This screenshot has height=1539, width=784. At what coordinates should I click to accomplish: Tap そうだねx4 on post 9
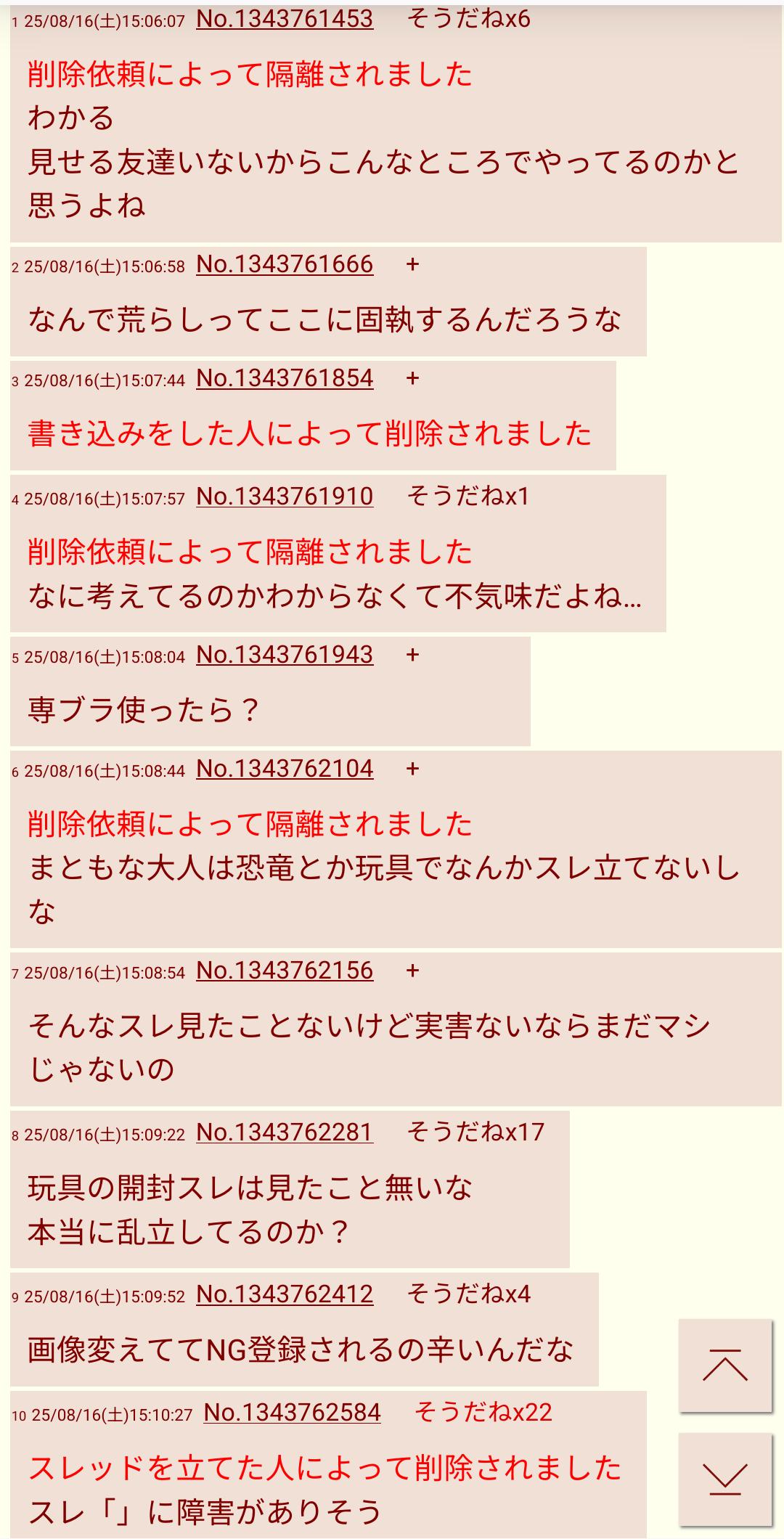468,1294
